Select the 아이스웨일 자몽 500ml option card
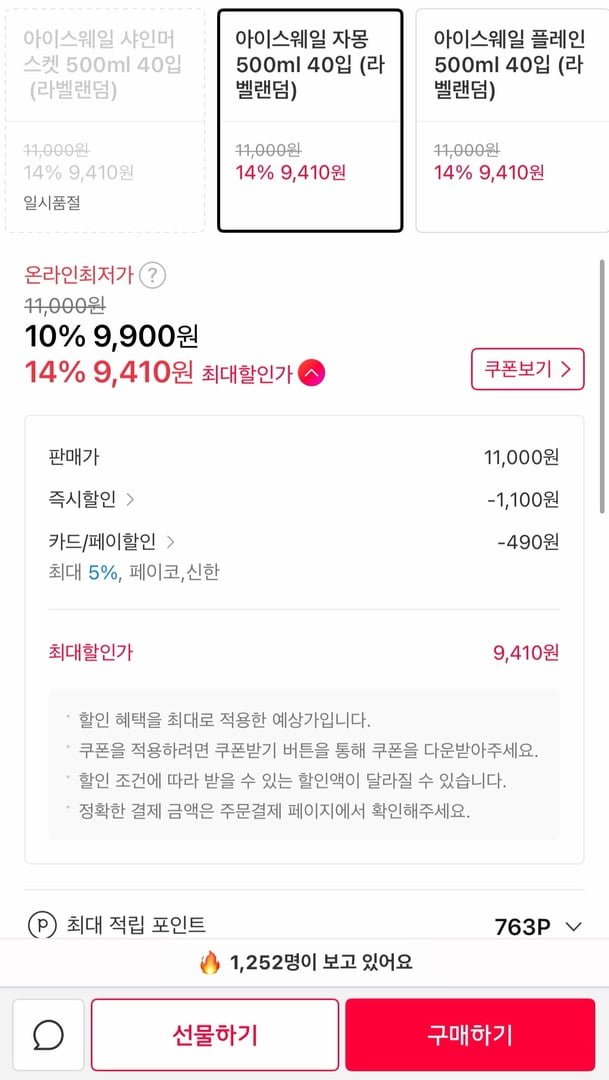The height and width of the screenshot is (1080, 609). [310, 120]
